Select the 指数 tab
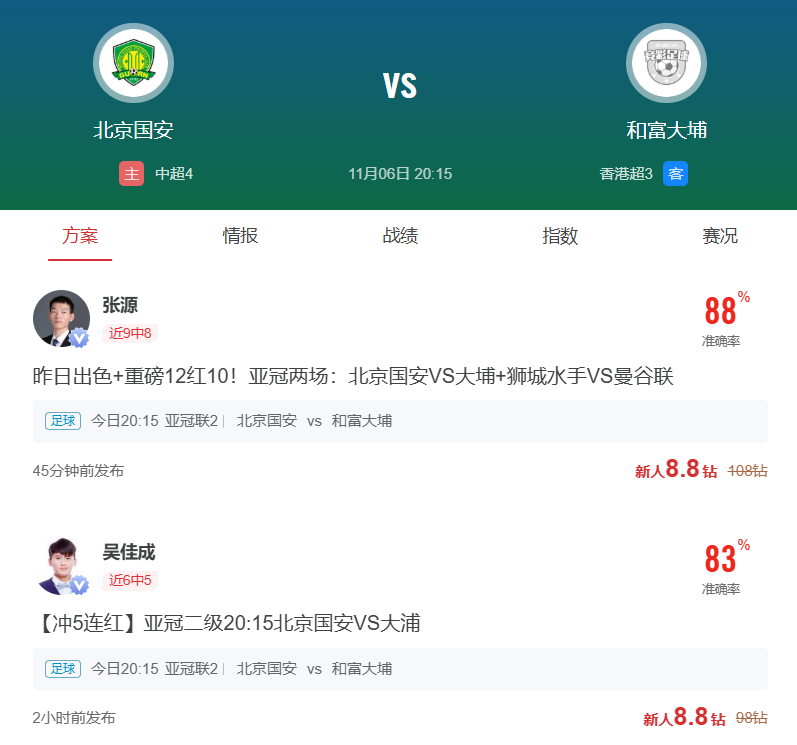 coord(560,236)
